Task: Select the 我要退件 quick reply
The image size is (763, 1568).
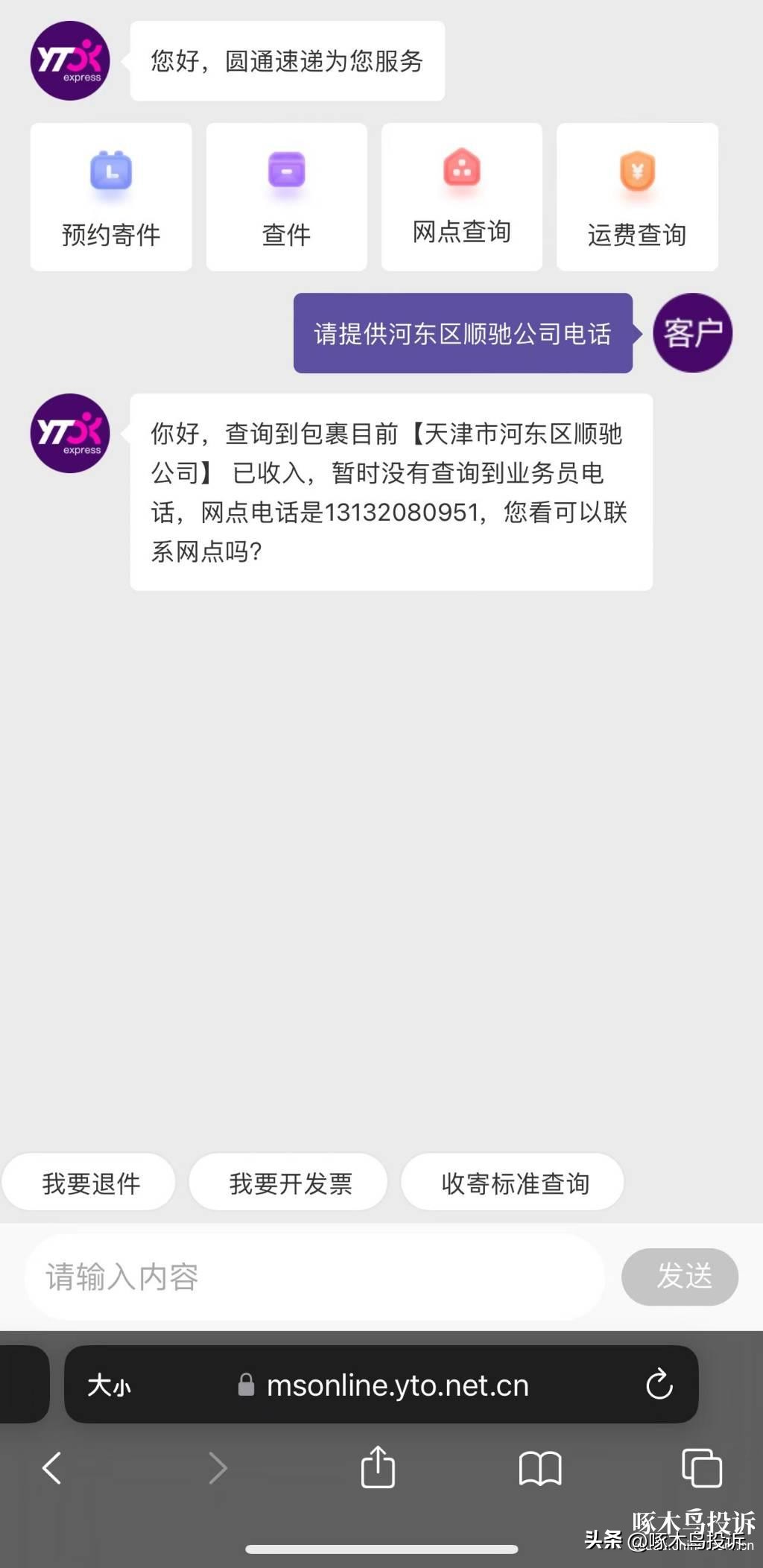Action: coord(89,1182)
